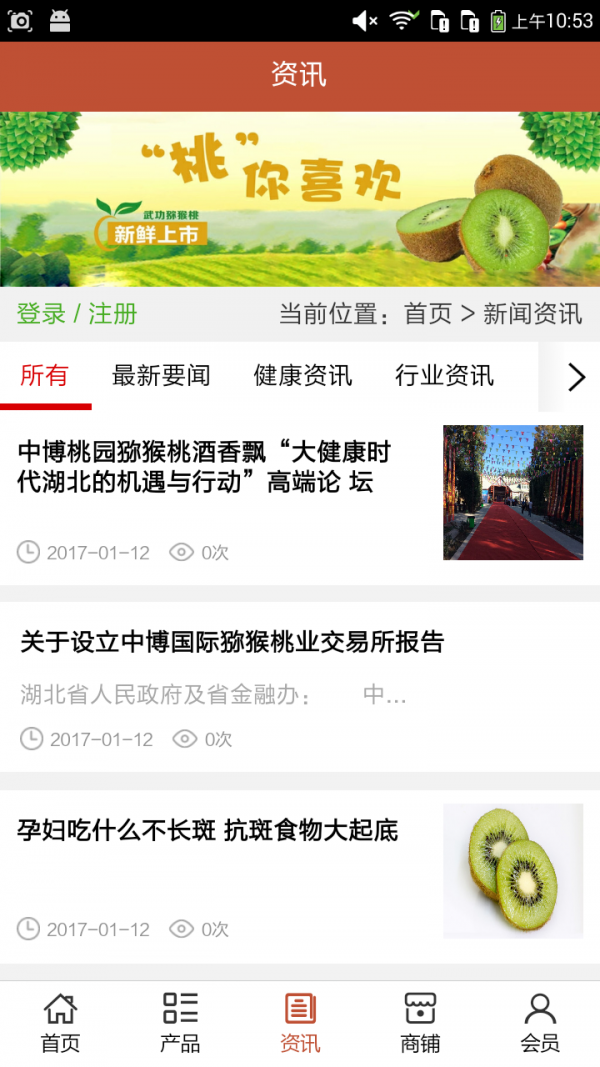Select the 资讯 bottom tab
This screenshot has height=1067, width=600.
(x=300, y=1023)
